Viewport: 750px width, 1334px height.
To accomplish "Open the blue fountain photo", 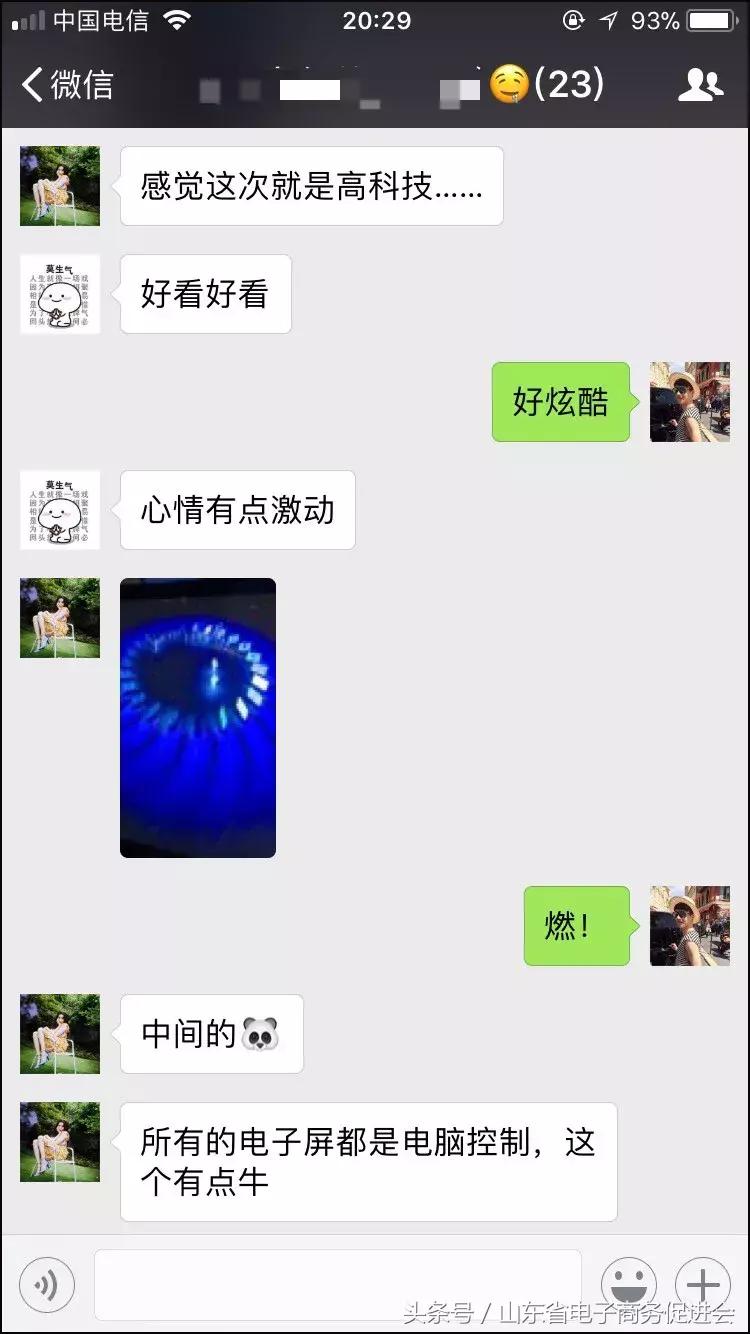I will pyautogui.click(x=197, y=717).
